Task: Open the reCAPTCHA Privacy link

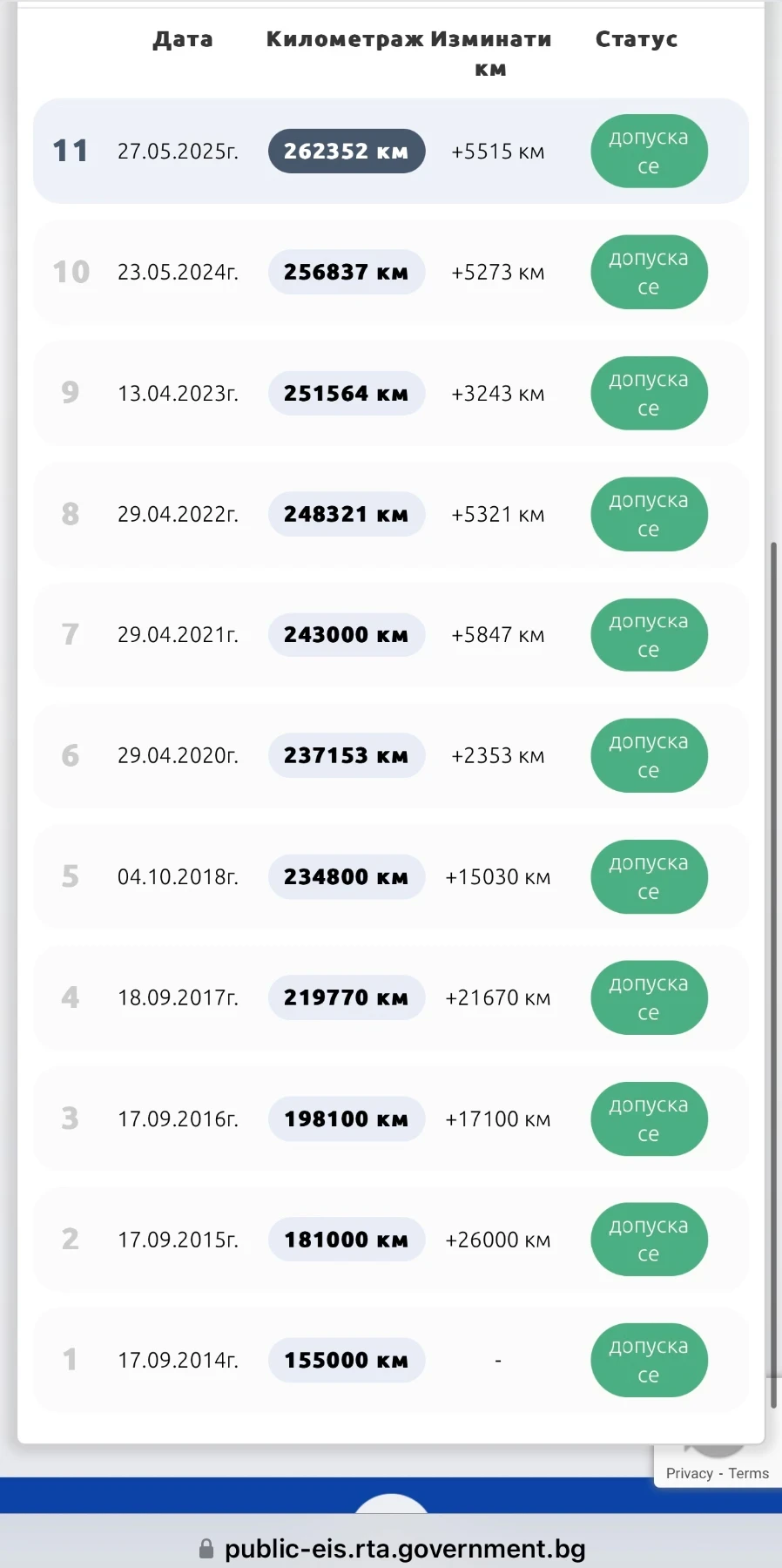Action: (689, 1473)
